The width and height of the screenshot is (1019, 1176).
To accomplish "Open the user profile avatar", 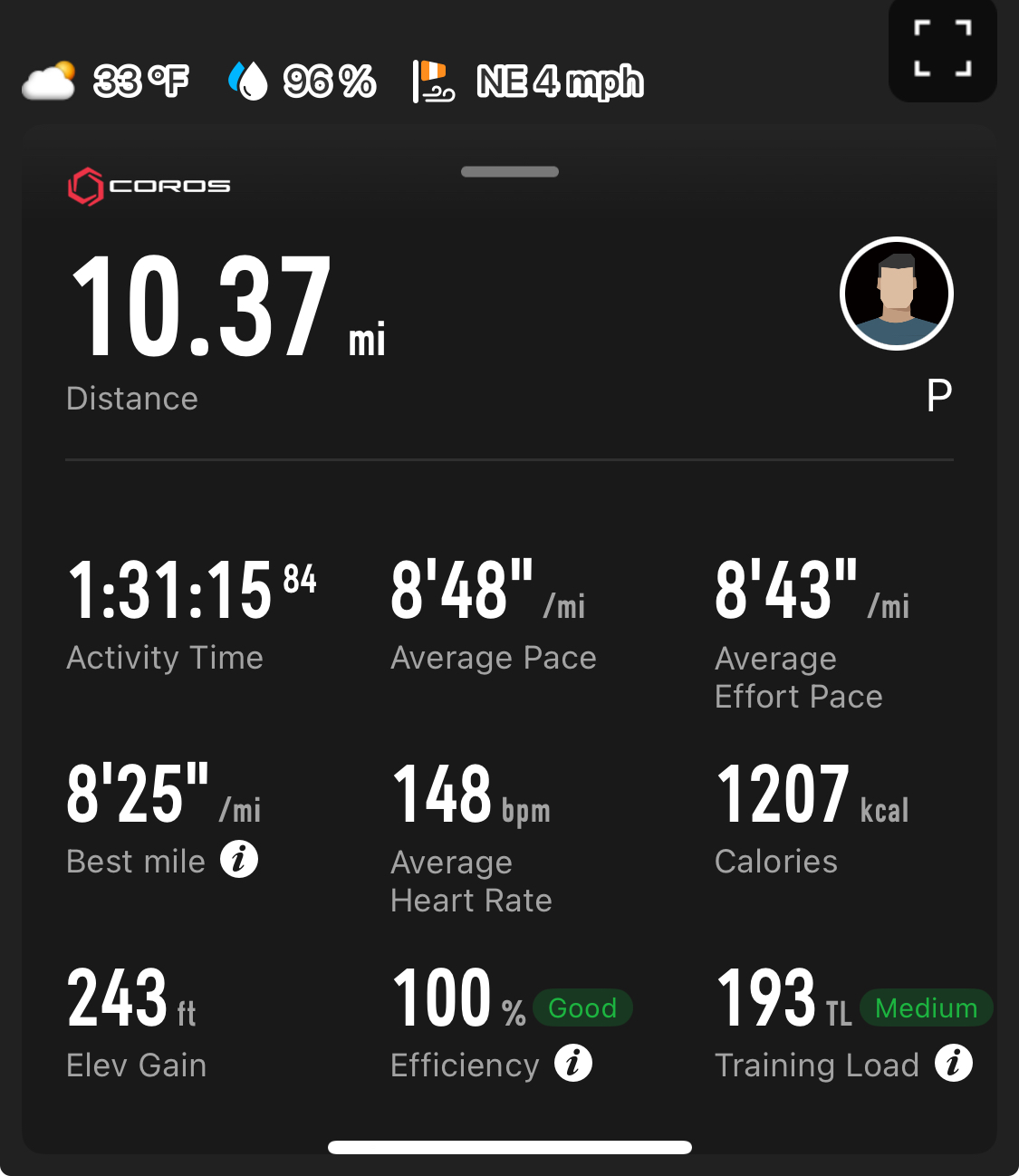I will click(897, 294).
